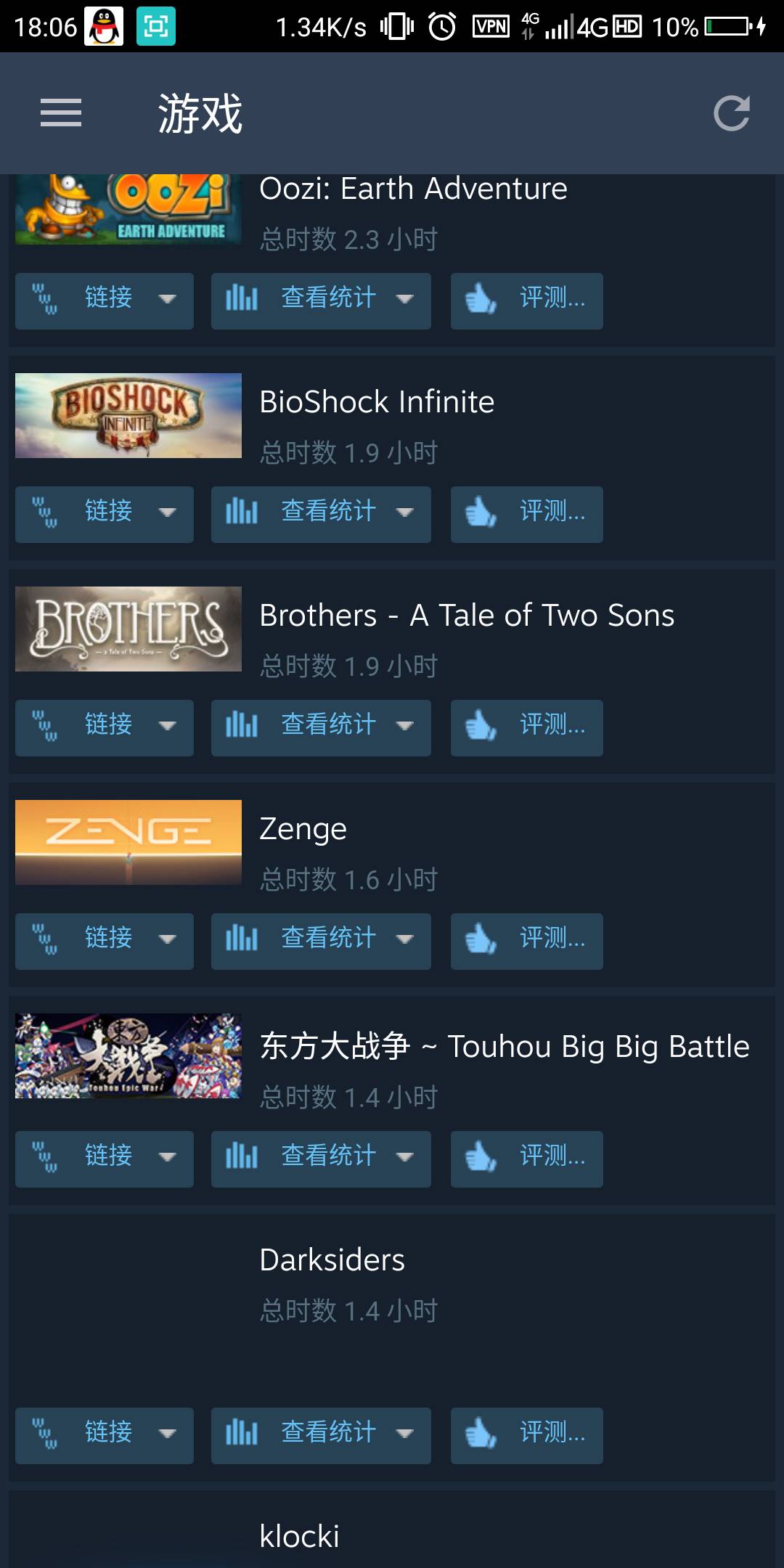784x1568 pixels.
Task: Tap 评测 button under Zenge
Action: 526,941
